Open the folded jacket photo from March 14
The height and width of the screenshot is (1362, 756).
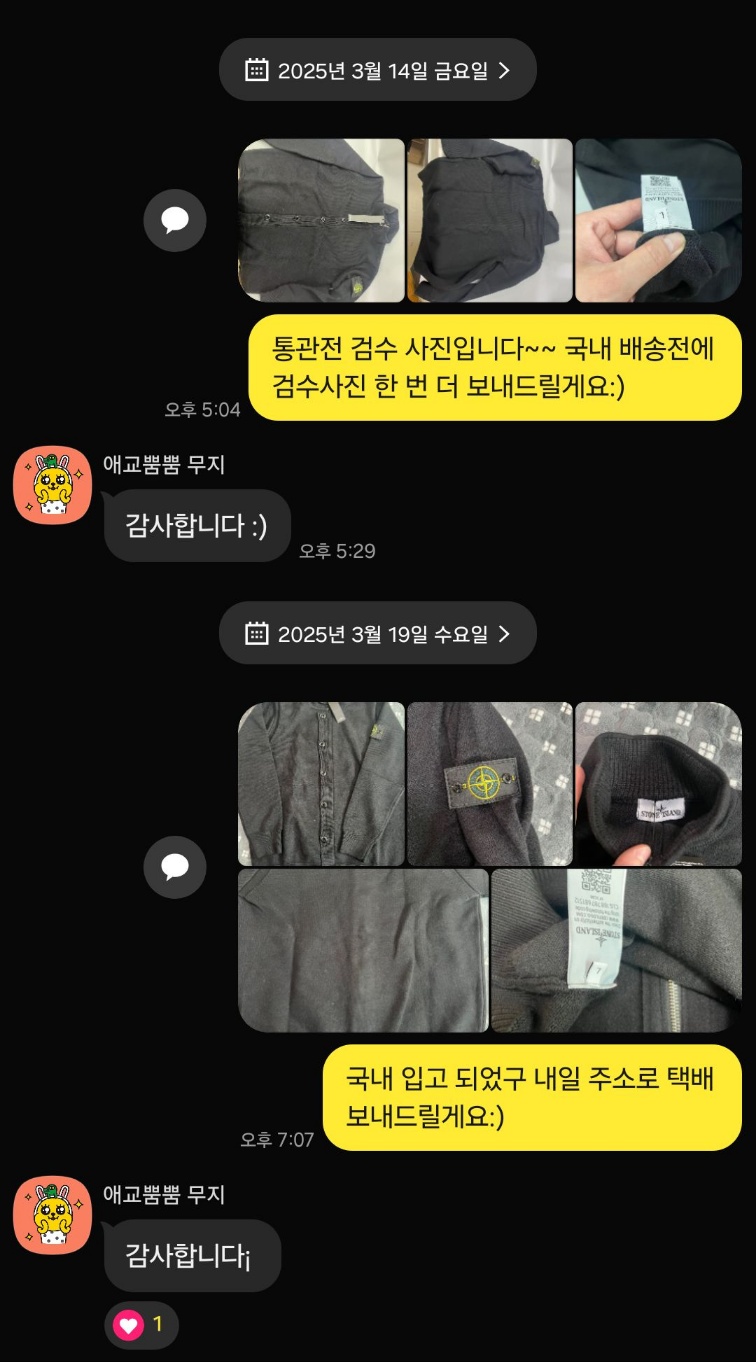click(x=489, y=220)
